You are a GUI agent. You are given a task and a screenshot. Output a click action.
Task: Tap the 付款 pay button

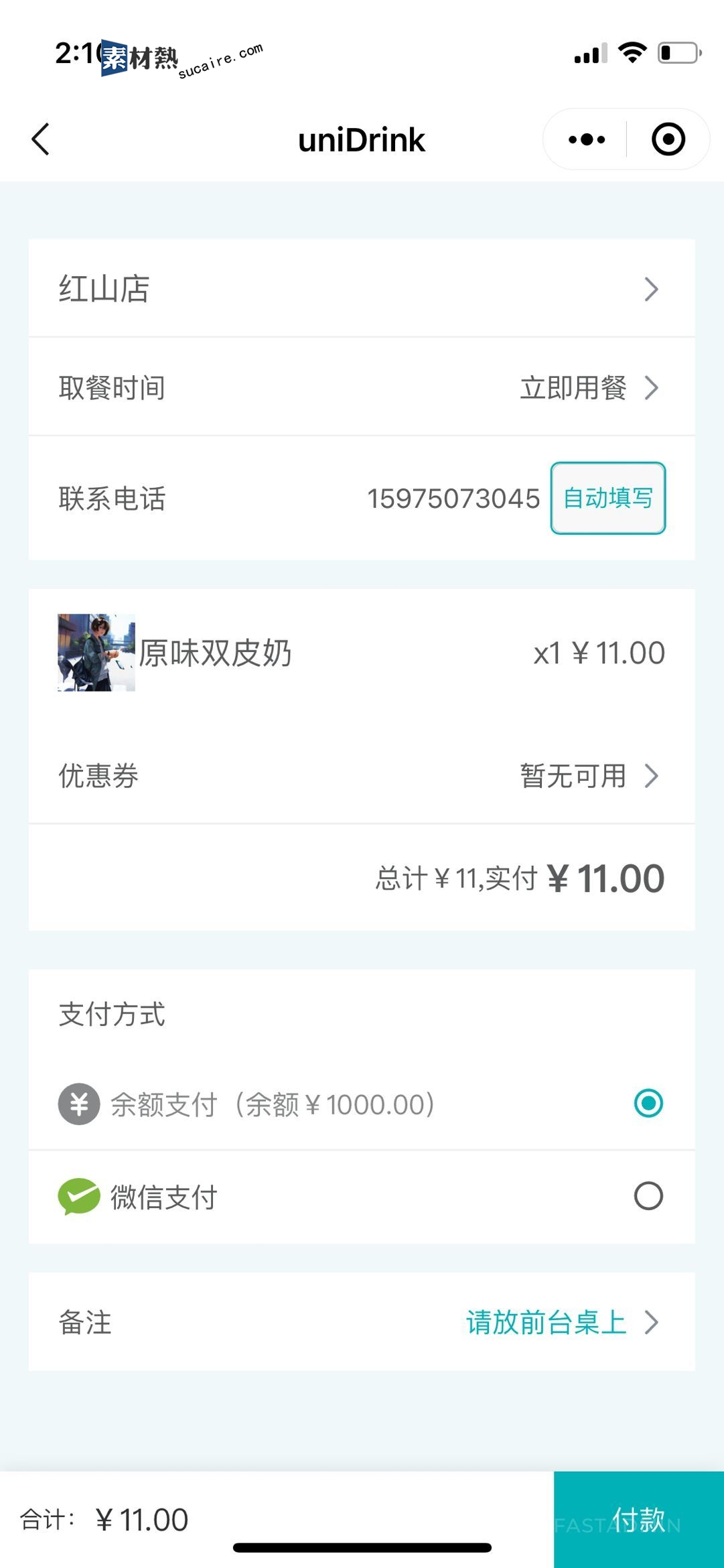(639, 1519)
